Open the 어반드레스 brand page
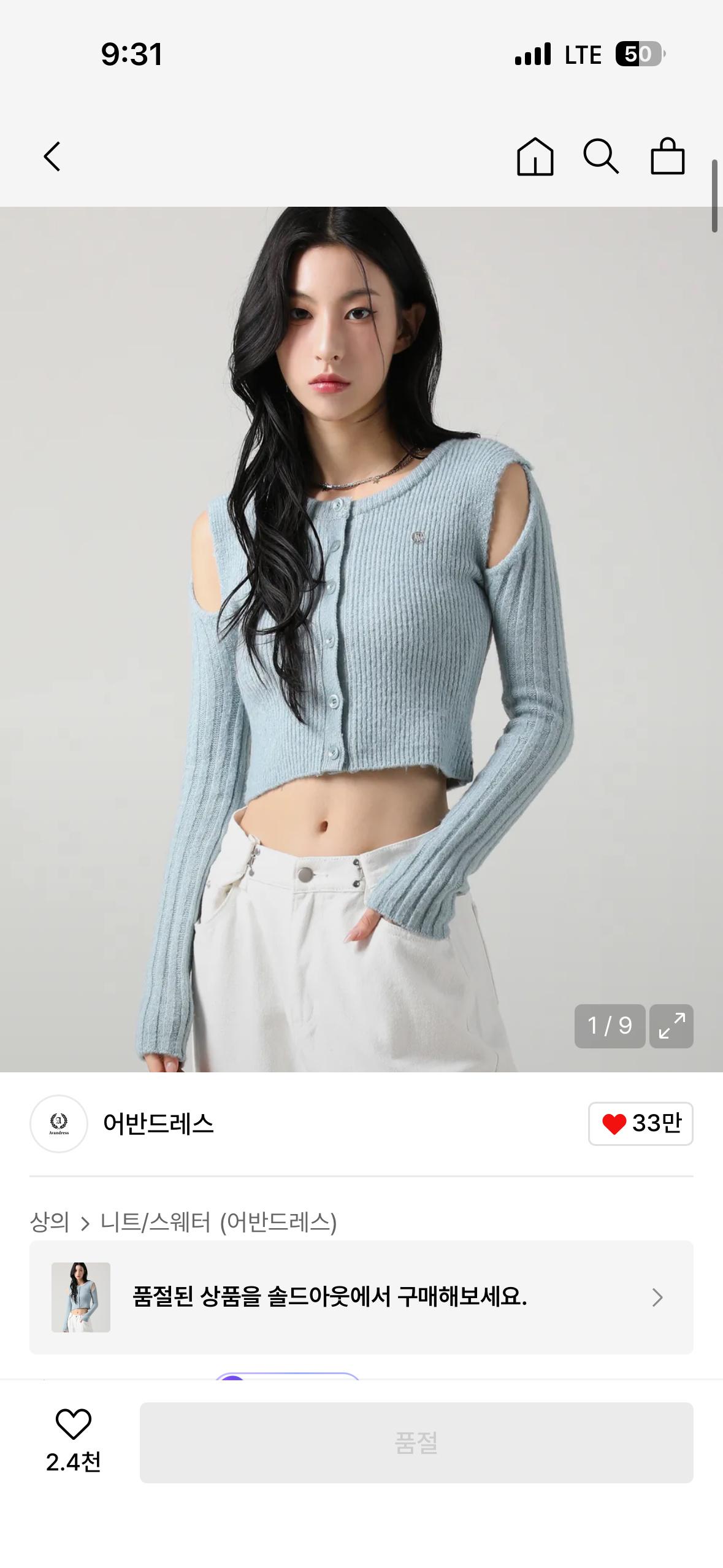This screenshot has width=723, height=1568. (158, 1124)
